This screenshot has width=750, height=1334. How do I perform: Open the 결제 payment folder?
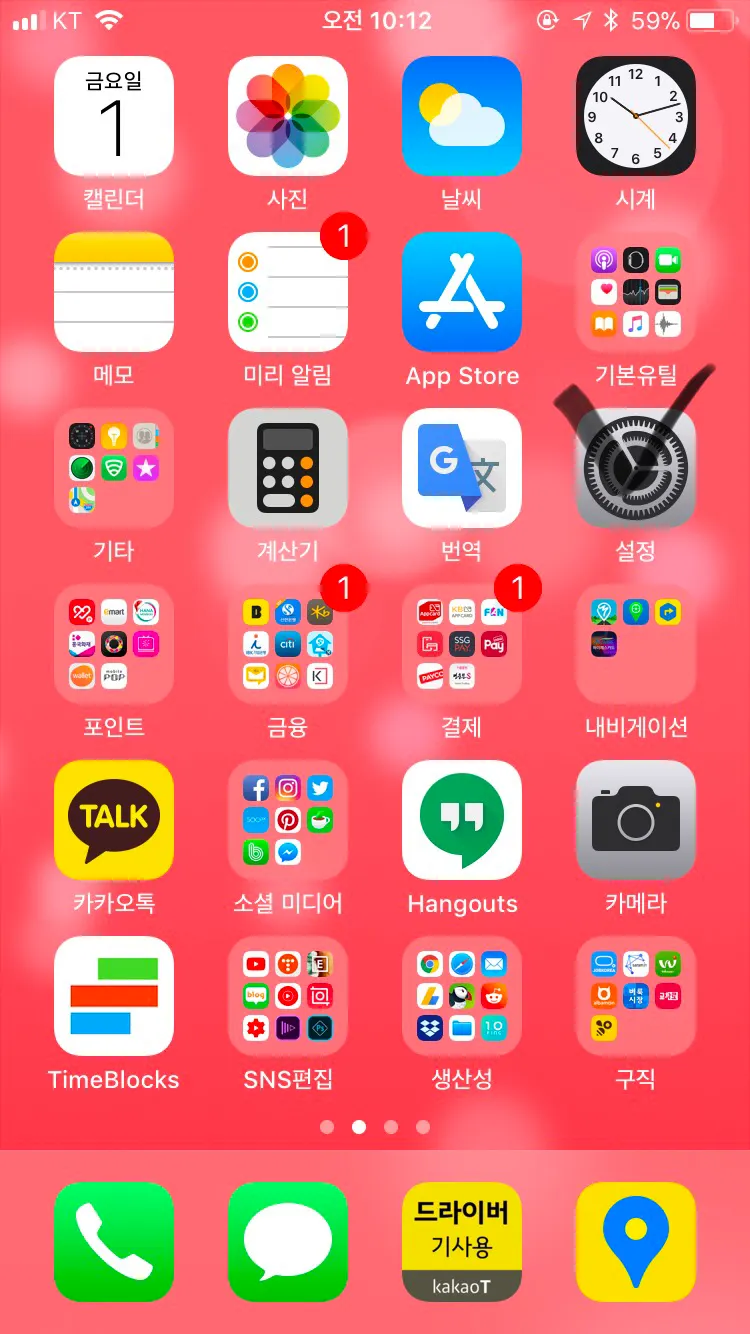[462, 644]
